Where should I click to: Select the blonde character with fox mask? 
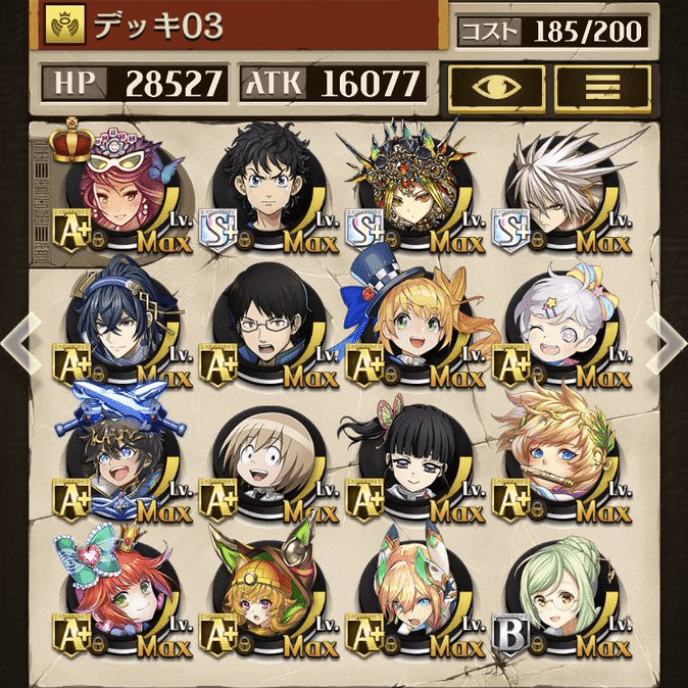click(412, 595)
